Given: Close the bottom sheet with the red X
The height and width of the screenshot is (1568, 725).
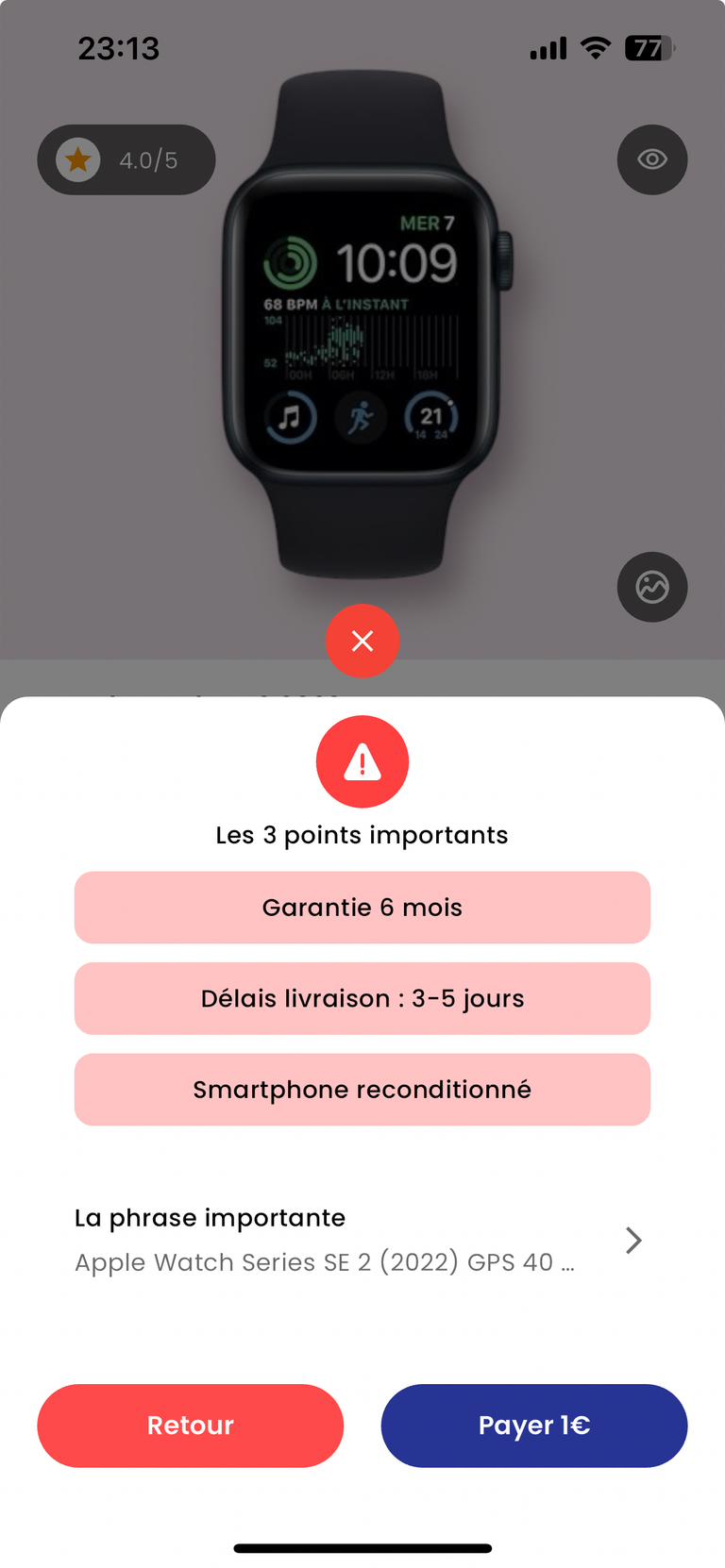Looking at the screenshot, I should [x=362, y=641].
